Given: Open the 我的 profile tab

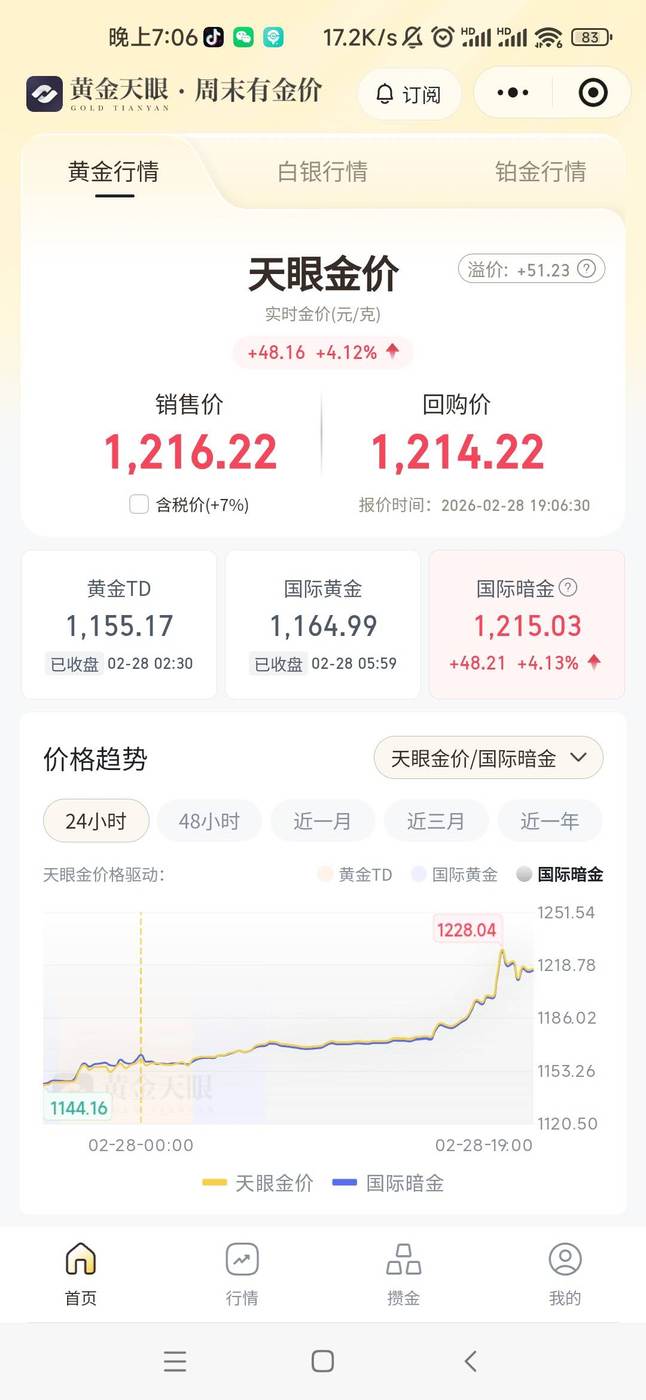Looking at the screenshot, I should [x=565, y=1274].
